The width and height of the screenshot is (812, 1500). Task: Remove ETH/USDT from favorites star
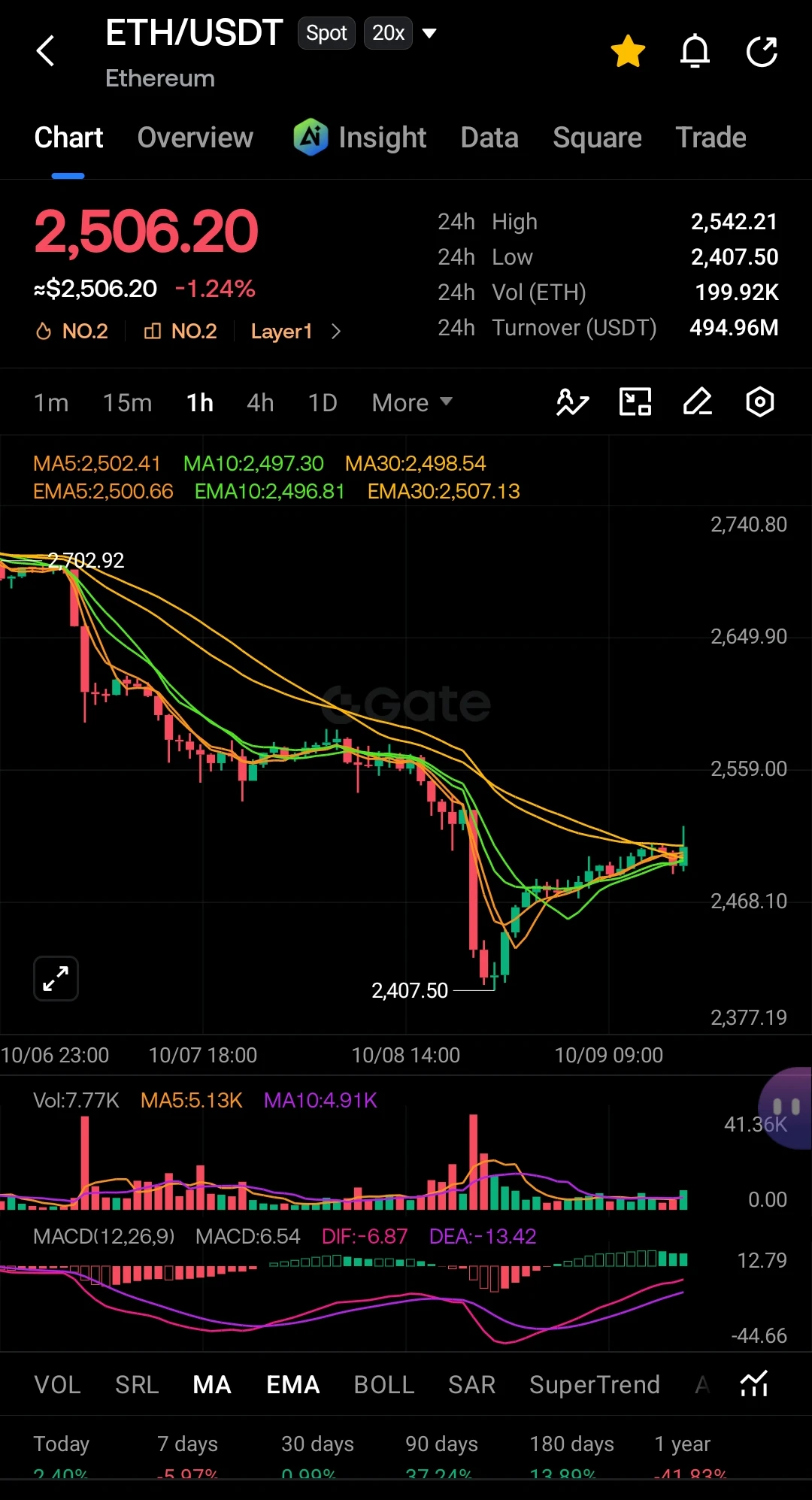628,51
